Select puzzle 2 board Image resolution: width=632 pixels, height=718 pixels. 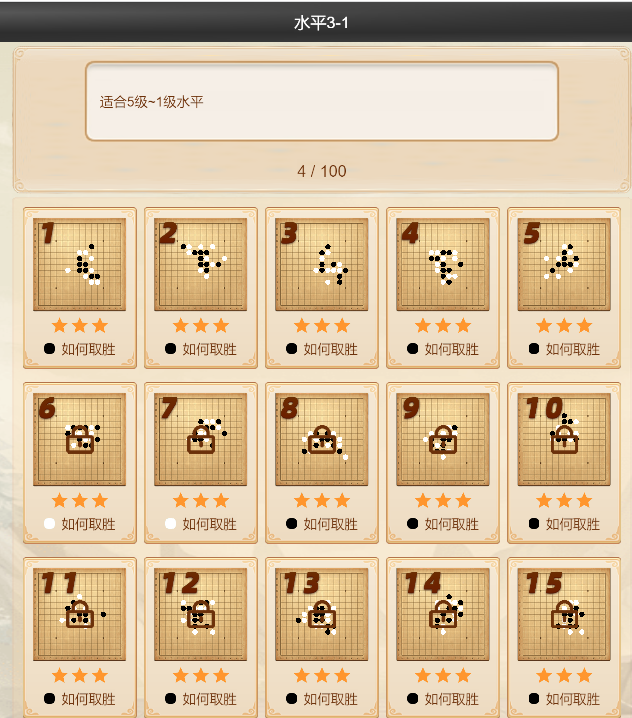click(x=201, y=265)
